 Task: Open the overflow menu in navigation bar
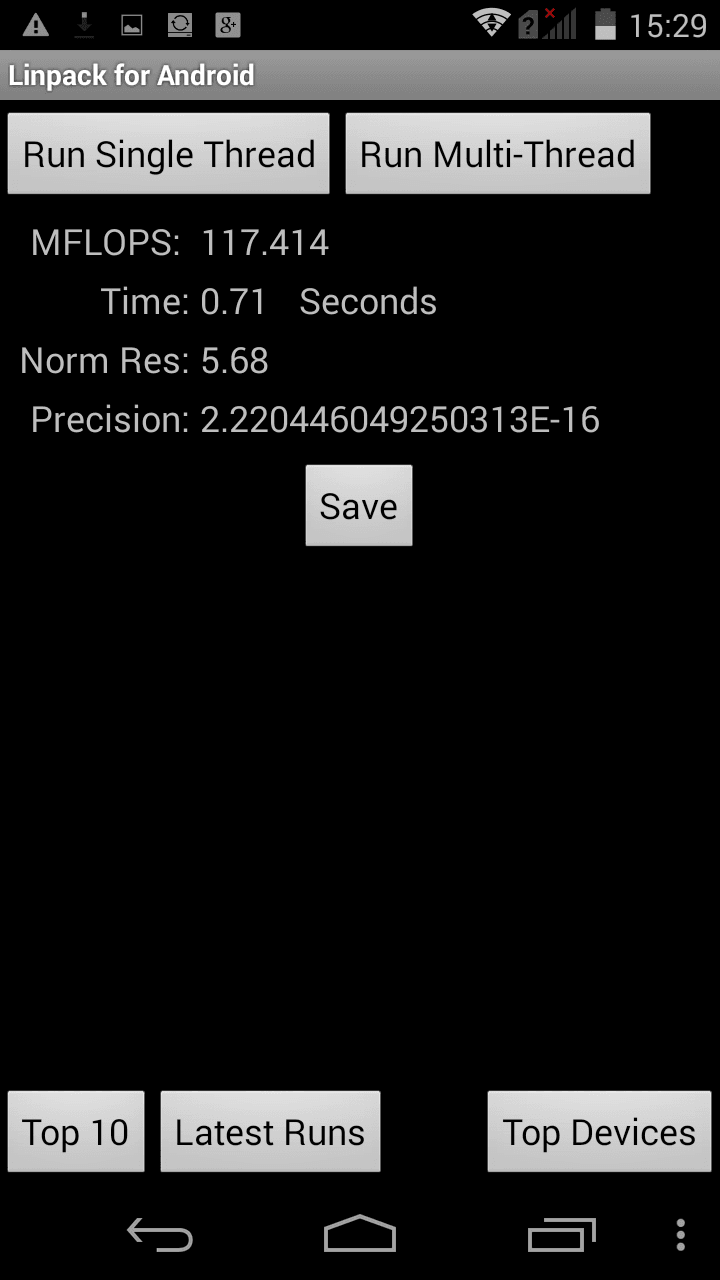(681, 1235)
